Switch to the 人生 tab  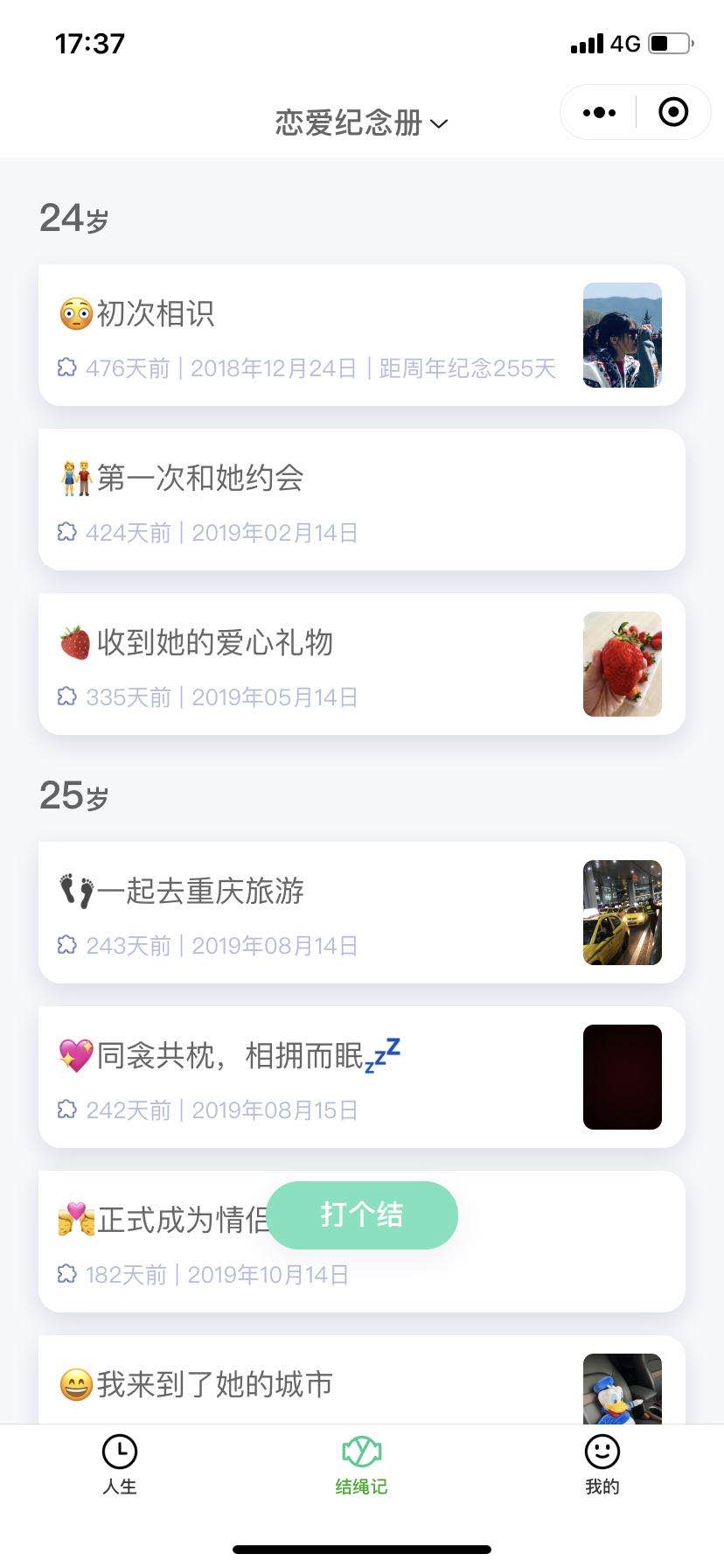coord(120,1465)
